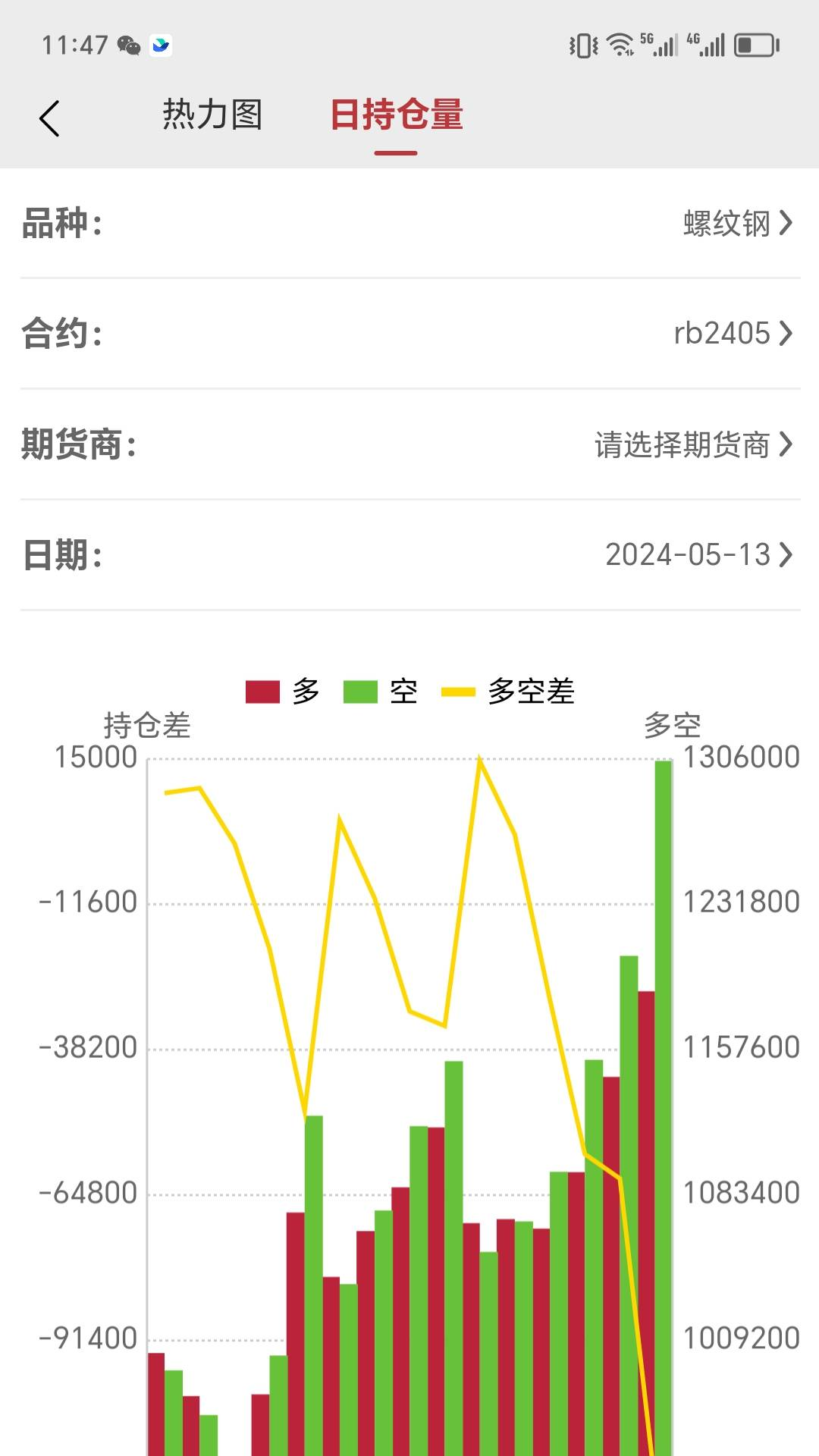Choose a futures broker under 期货商
819x1456 pixels.
coord(692,445)
